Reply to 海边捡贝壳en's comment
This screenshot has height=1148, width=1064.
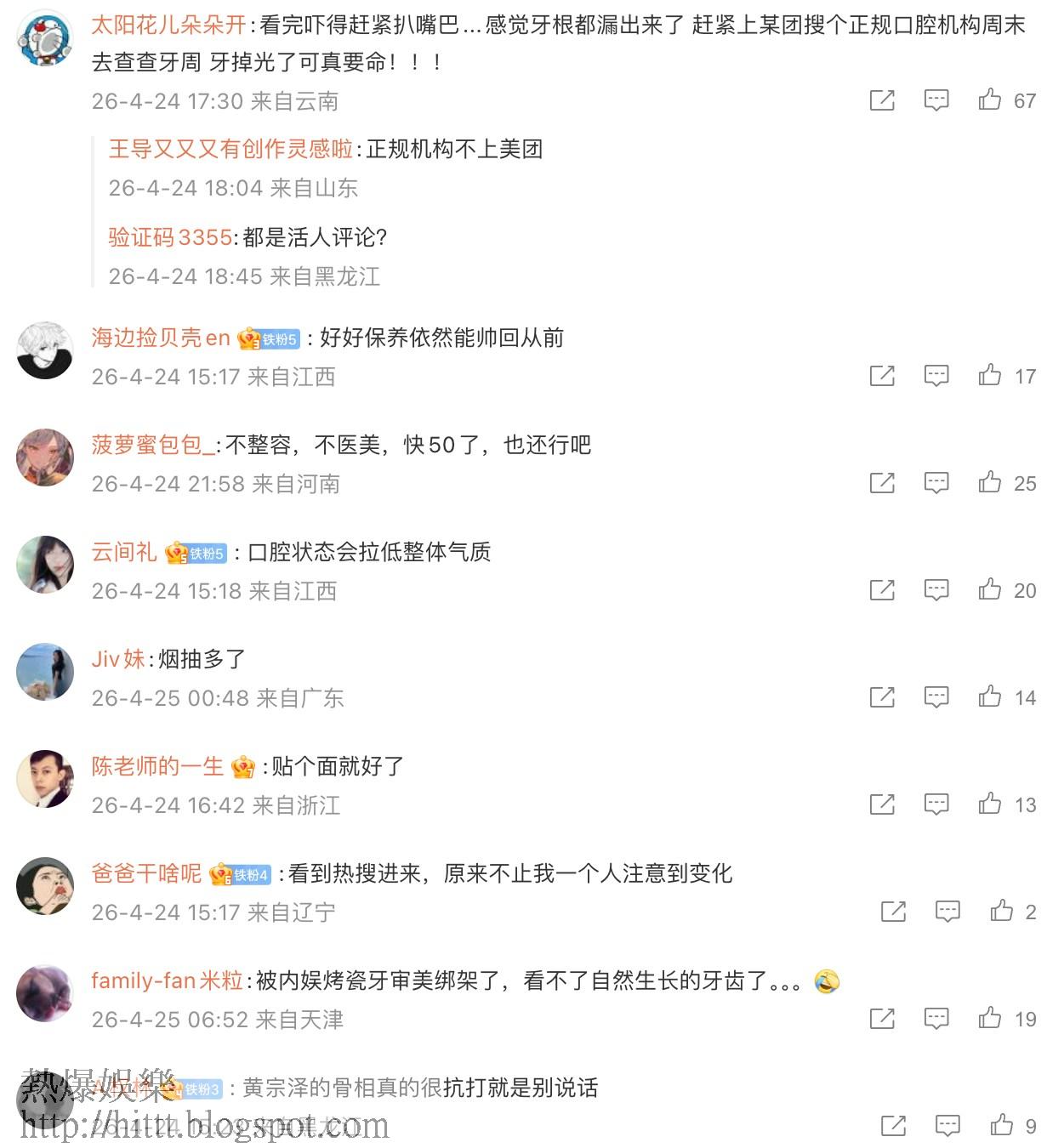tap(936, 376)
